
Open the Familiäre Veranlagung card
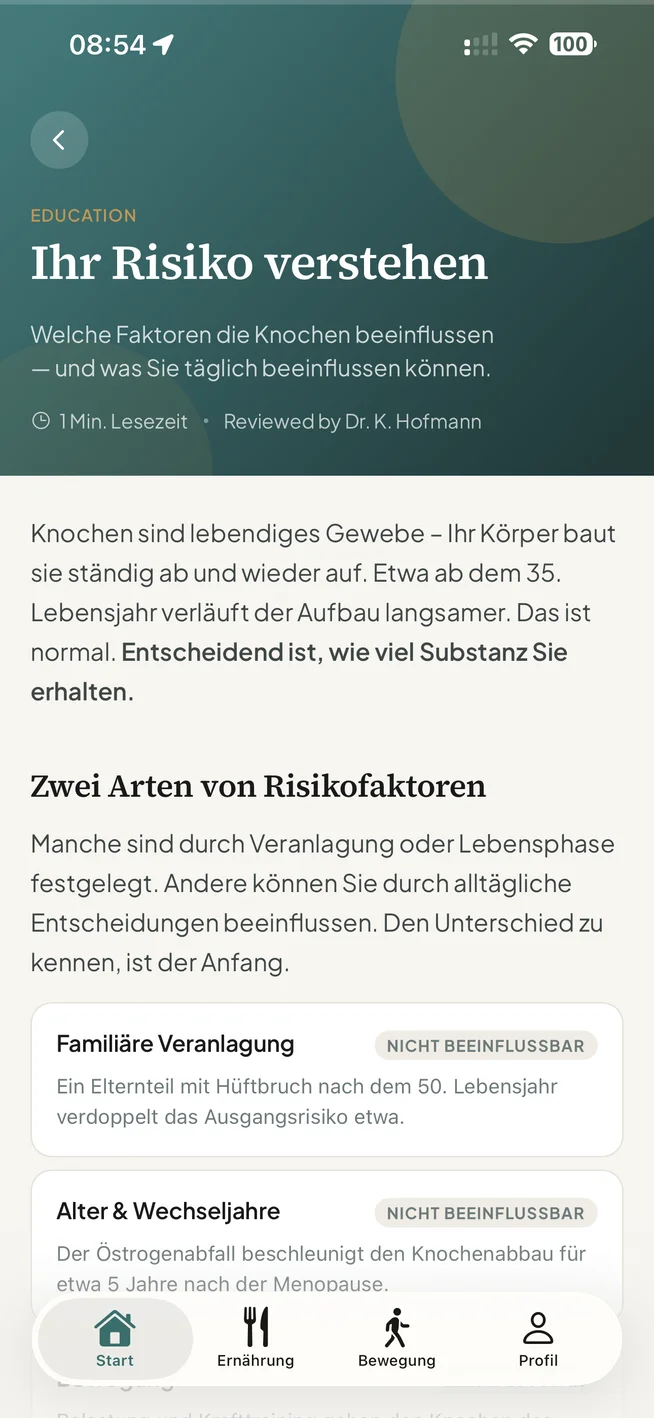pos(327,1080)
